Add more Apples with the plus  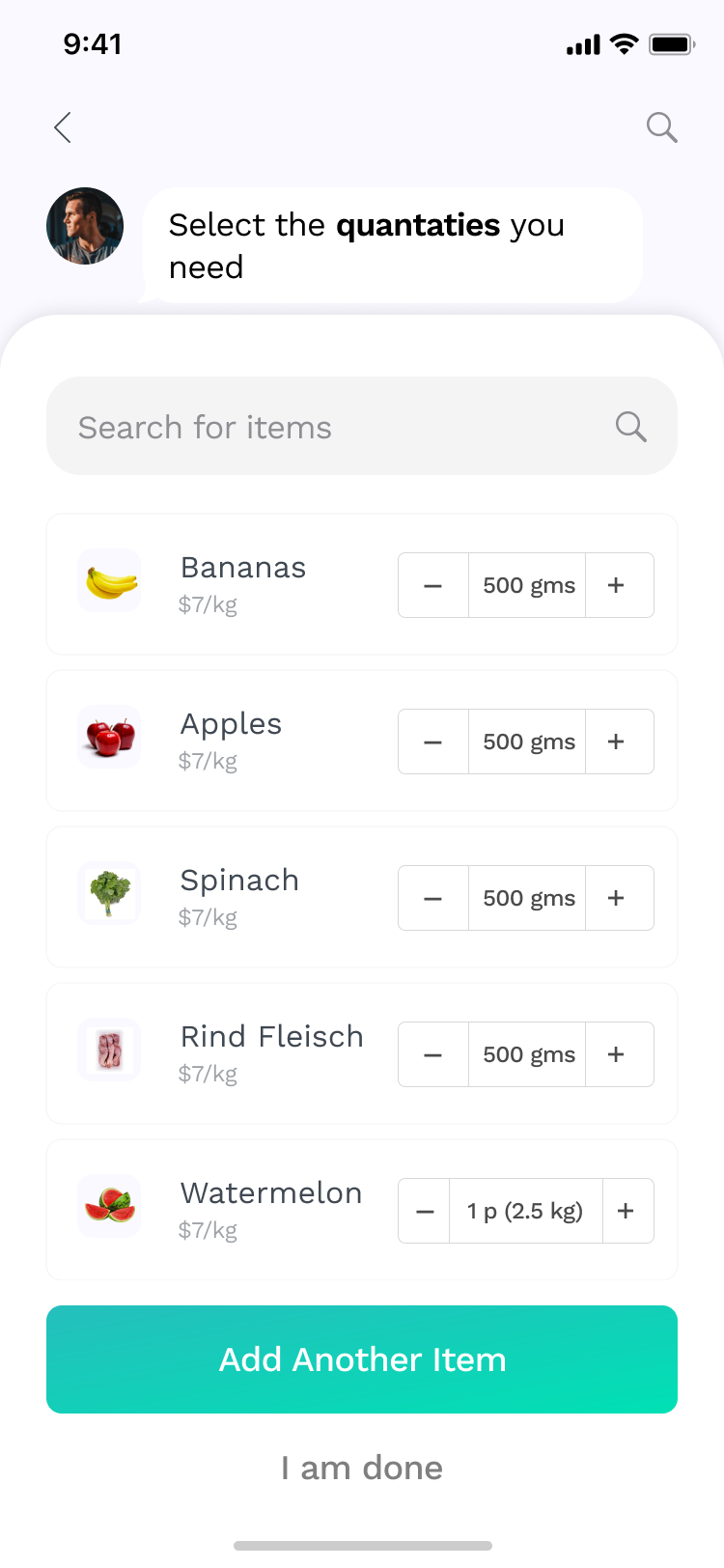pos(617,742)
